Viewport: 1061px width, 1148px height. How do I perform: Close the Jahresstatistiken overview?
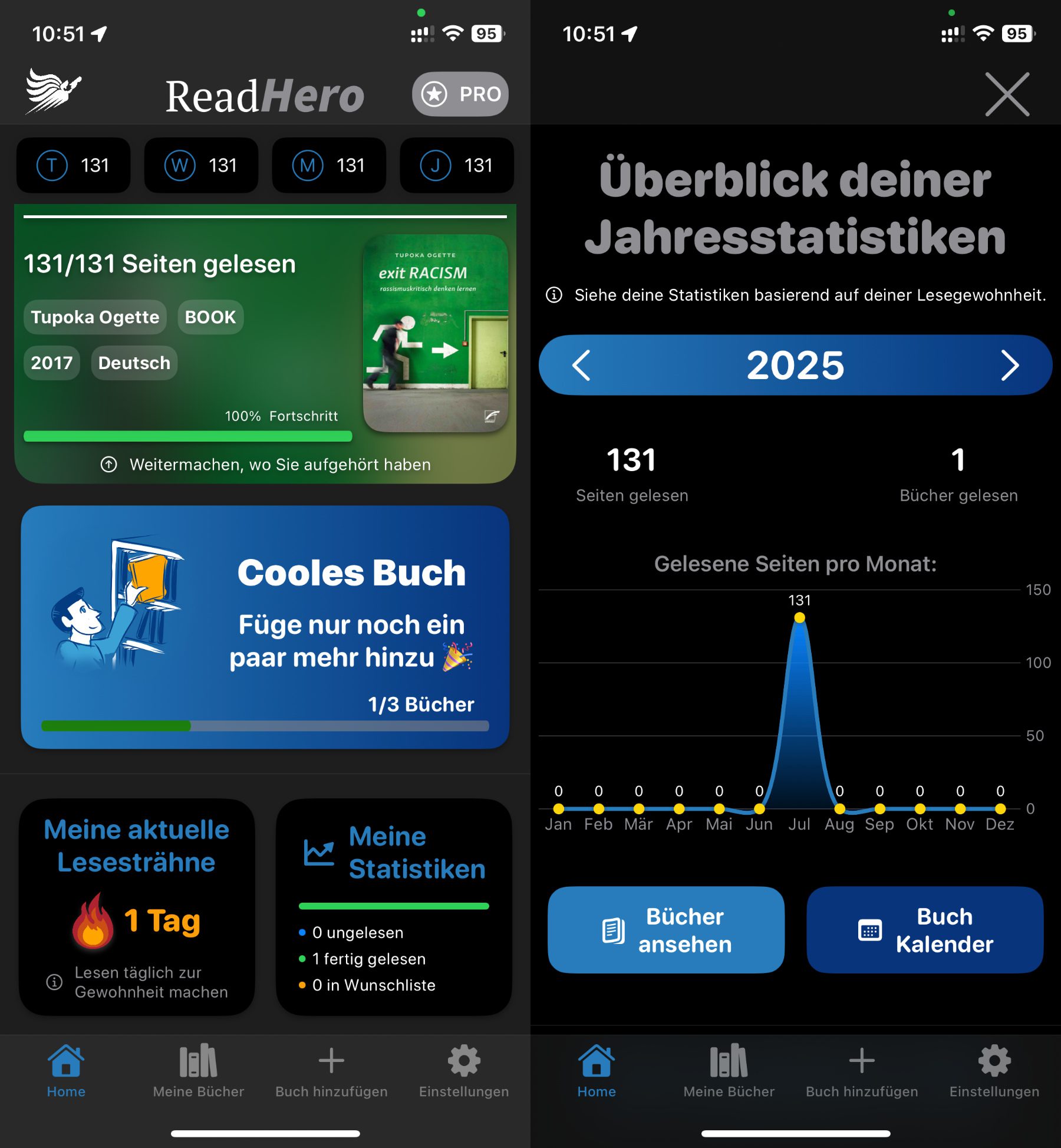point(1007,94)
